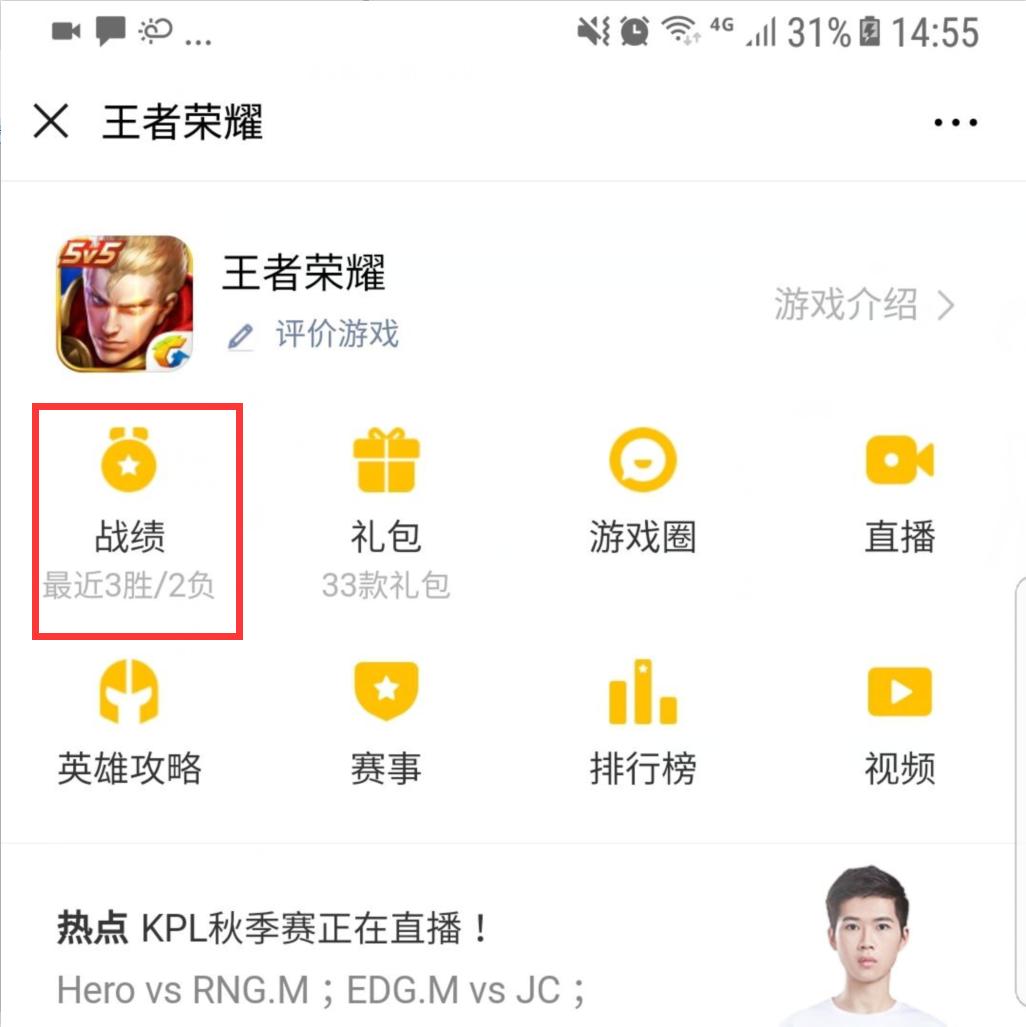Open the 战绩 battle records icon
This screenshot has width=1026, height=1027.
click(128, 461)
